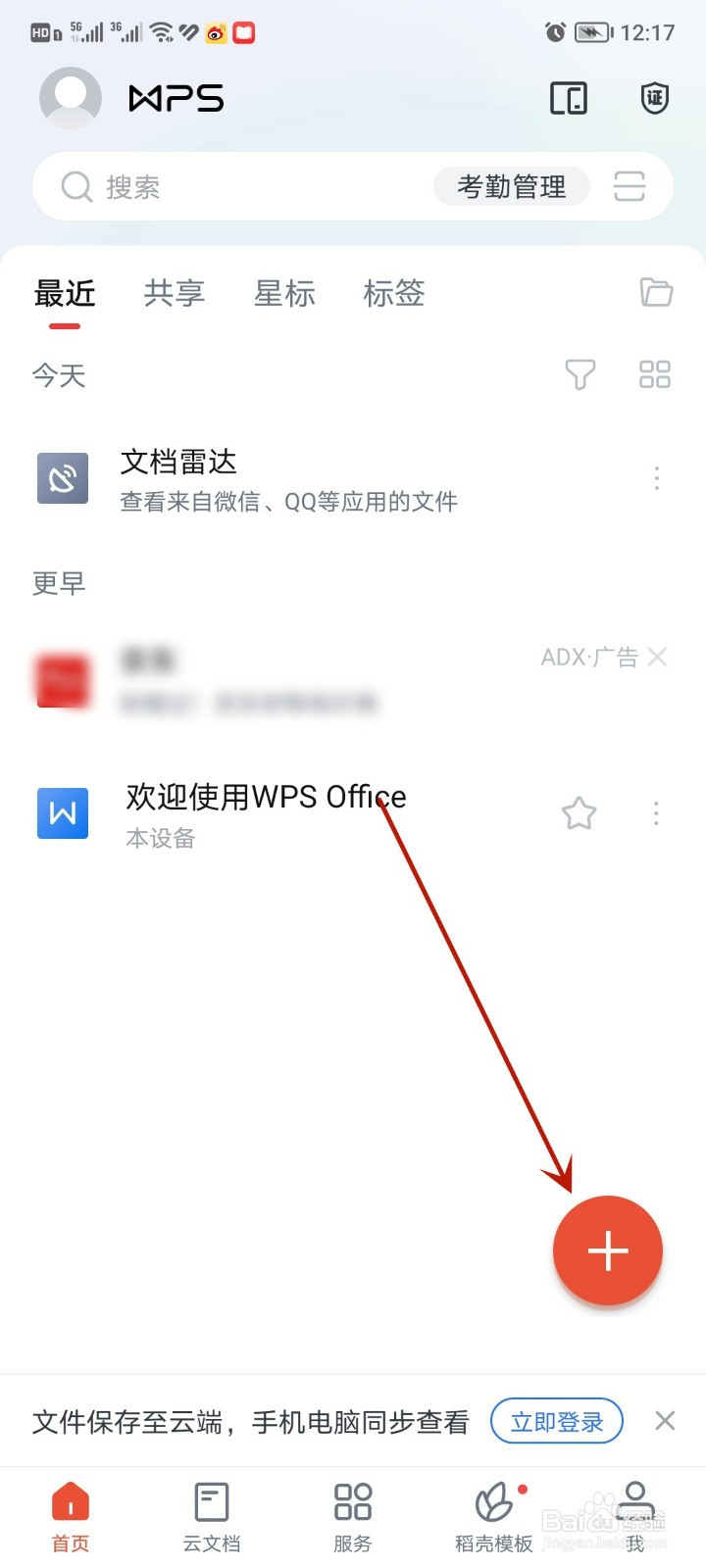
Task: Click the certificate/security icon in the top bar
Action: [x=653, y=98]
